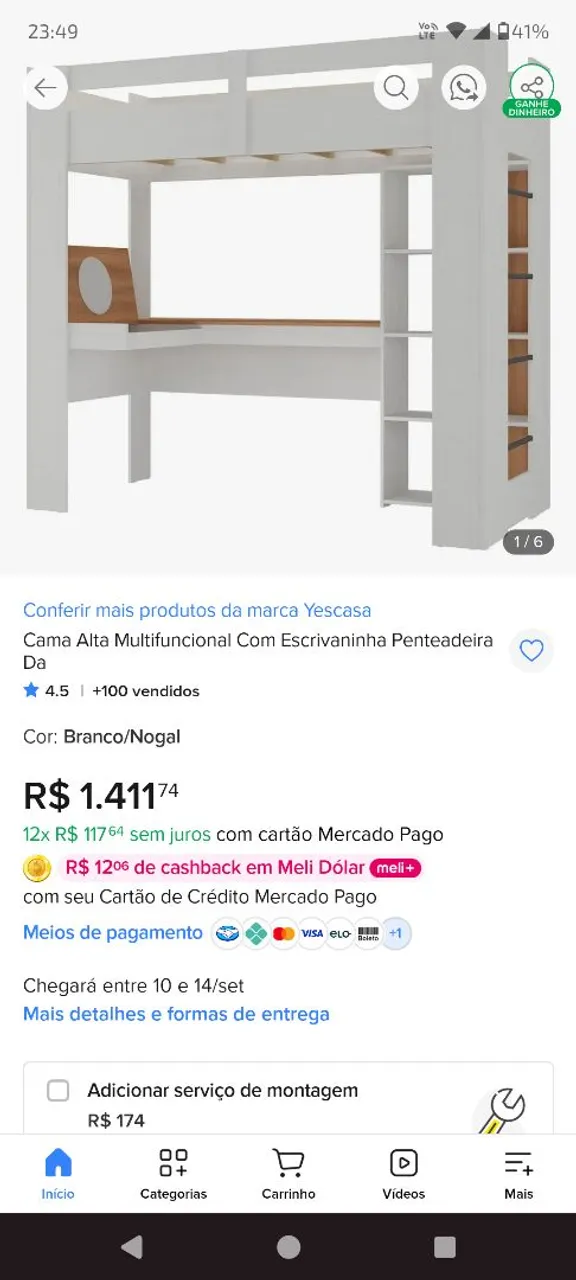Viewport: 576px width, 1280px height.
Task: Open the Carrinho tab
Action: [x=288, y=1174]
